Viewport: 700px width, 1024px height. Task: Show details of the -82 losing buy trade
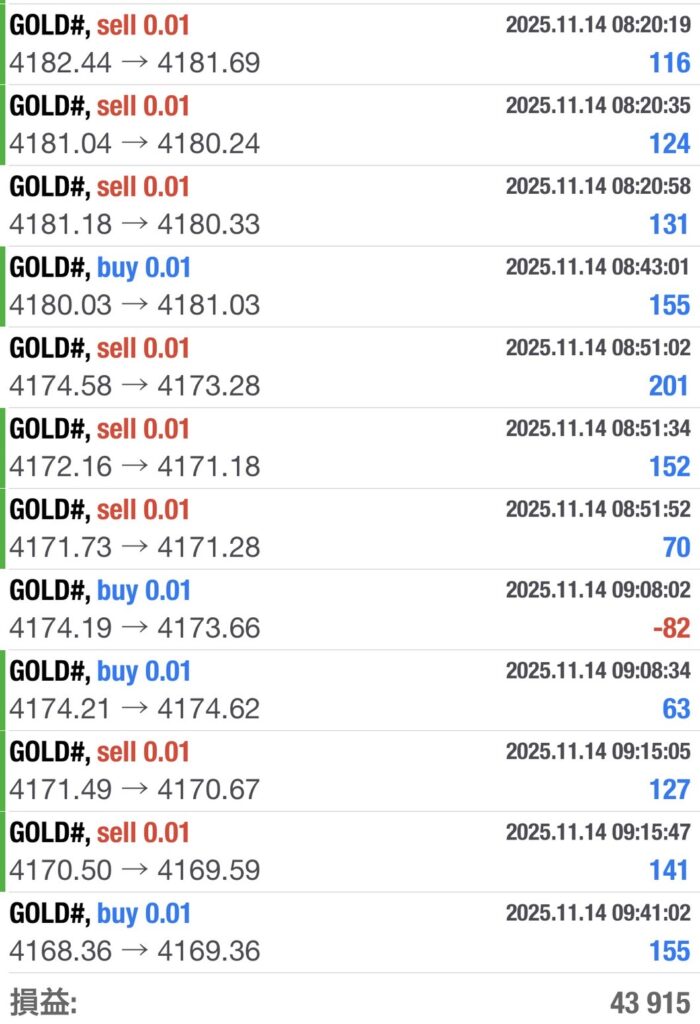click(350, 610)
